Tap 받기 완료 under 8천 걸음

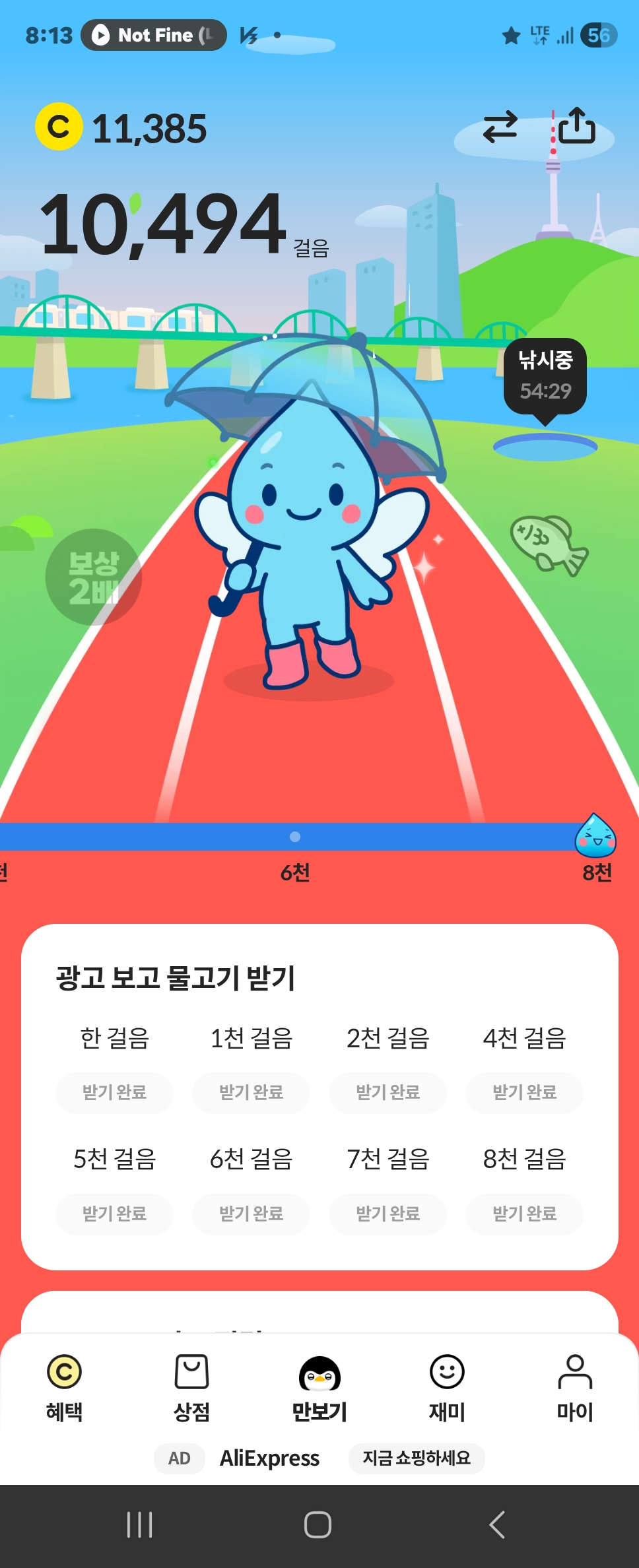(x=524, y=1214)
